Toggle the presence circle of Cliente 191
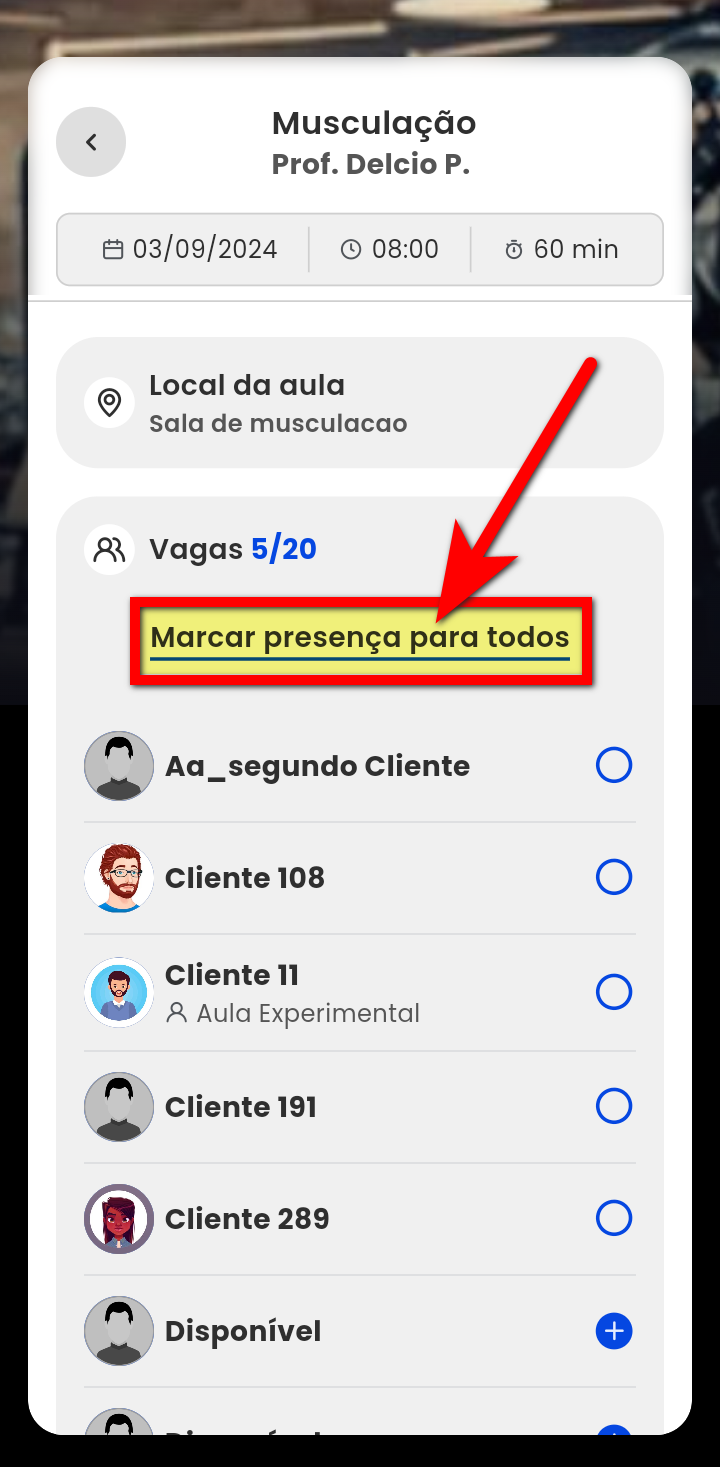Screen dimensions: 720x1467 tap(614, 1106)
